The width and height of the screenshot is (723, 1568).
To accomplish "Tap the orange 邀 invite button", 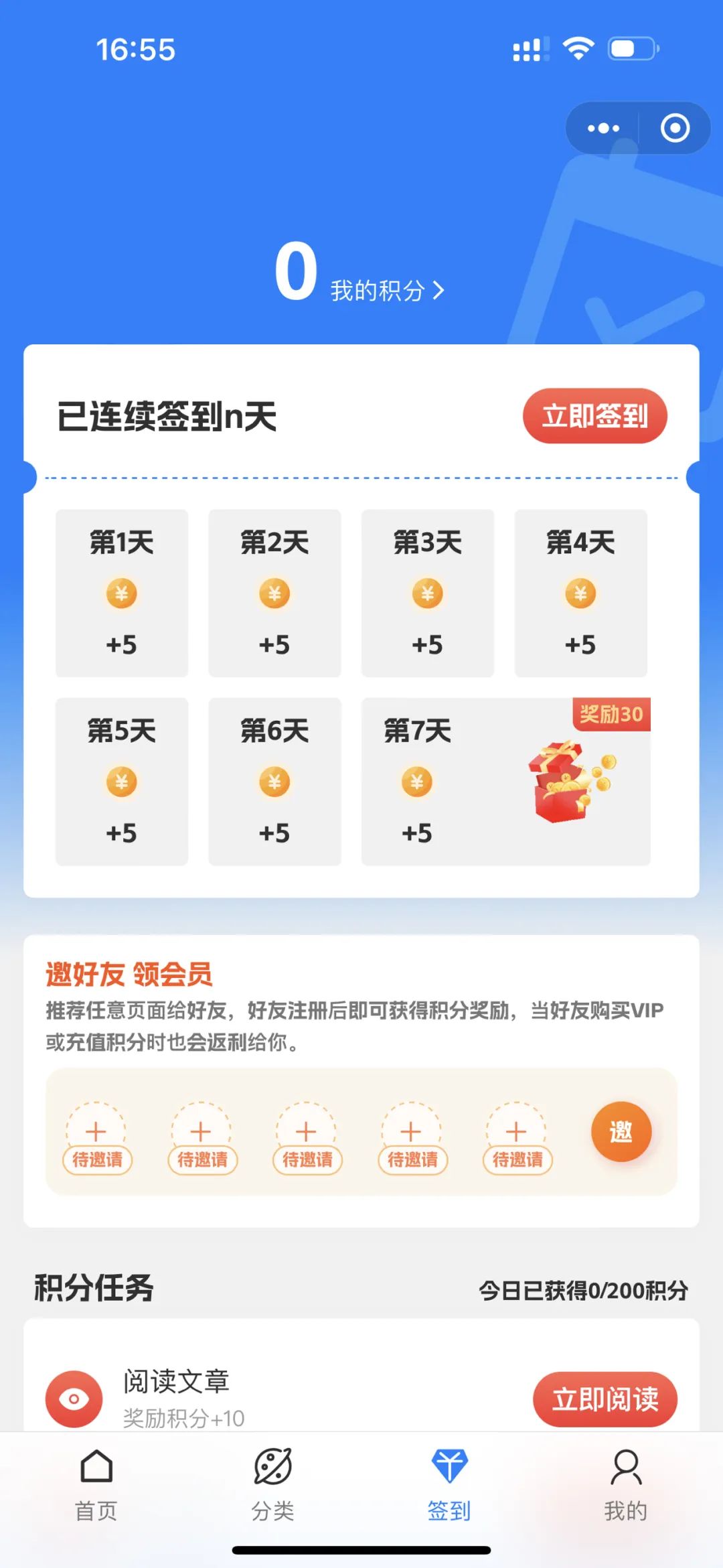I will [x=621, y=1131].
